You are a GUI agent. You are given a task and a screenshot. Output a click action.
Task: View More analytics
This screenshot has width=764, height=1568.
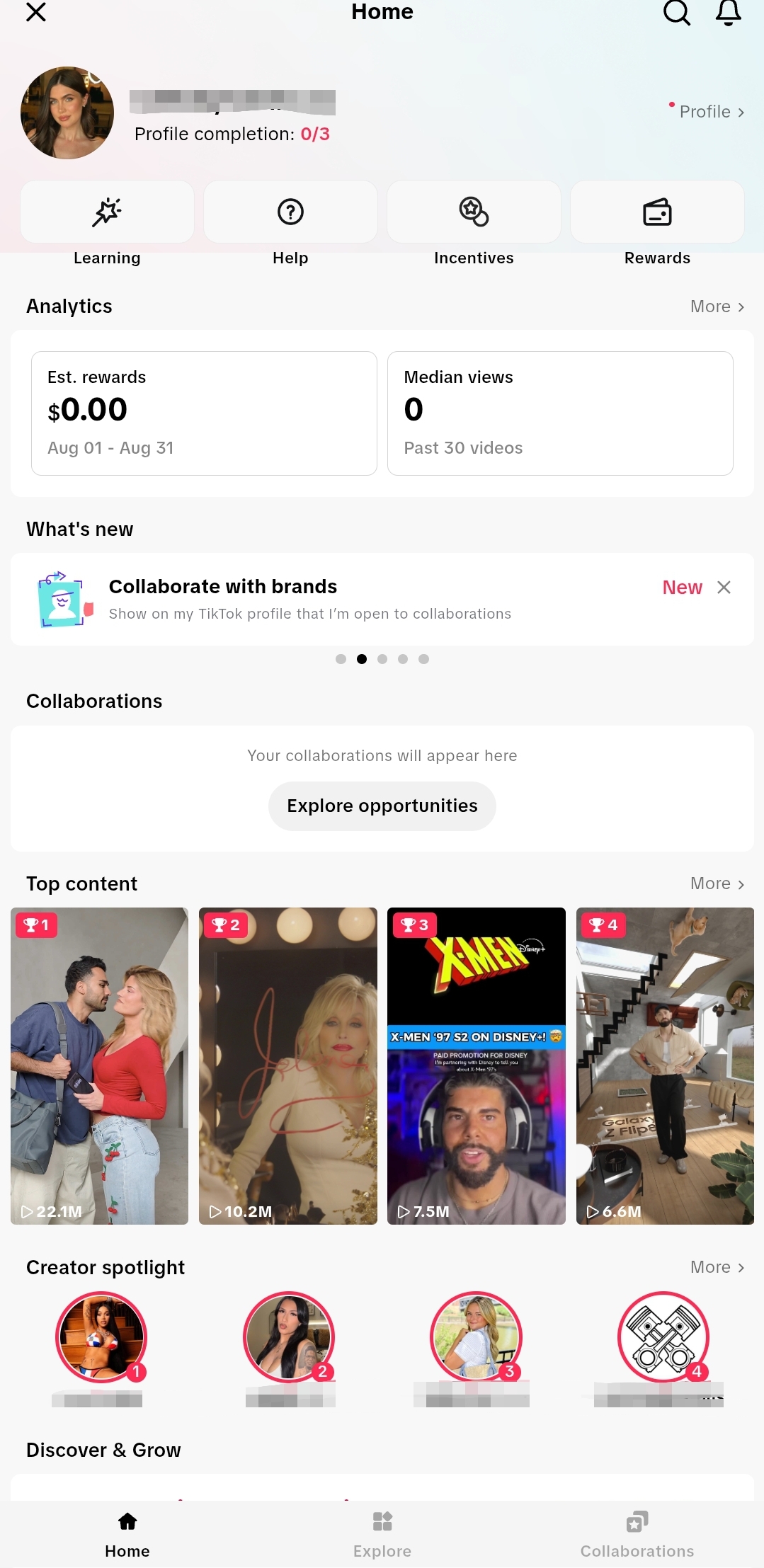click(717, 307)
